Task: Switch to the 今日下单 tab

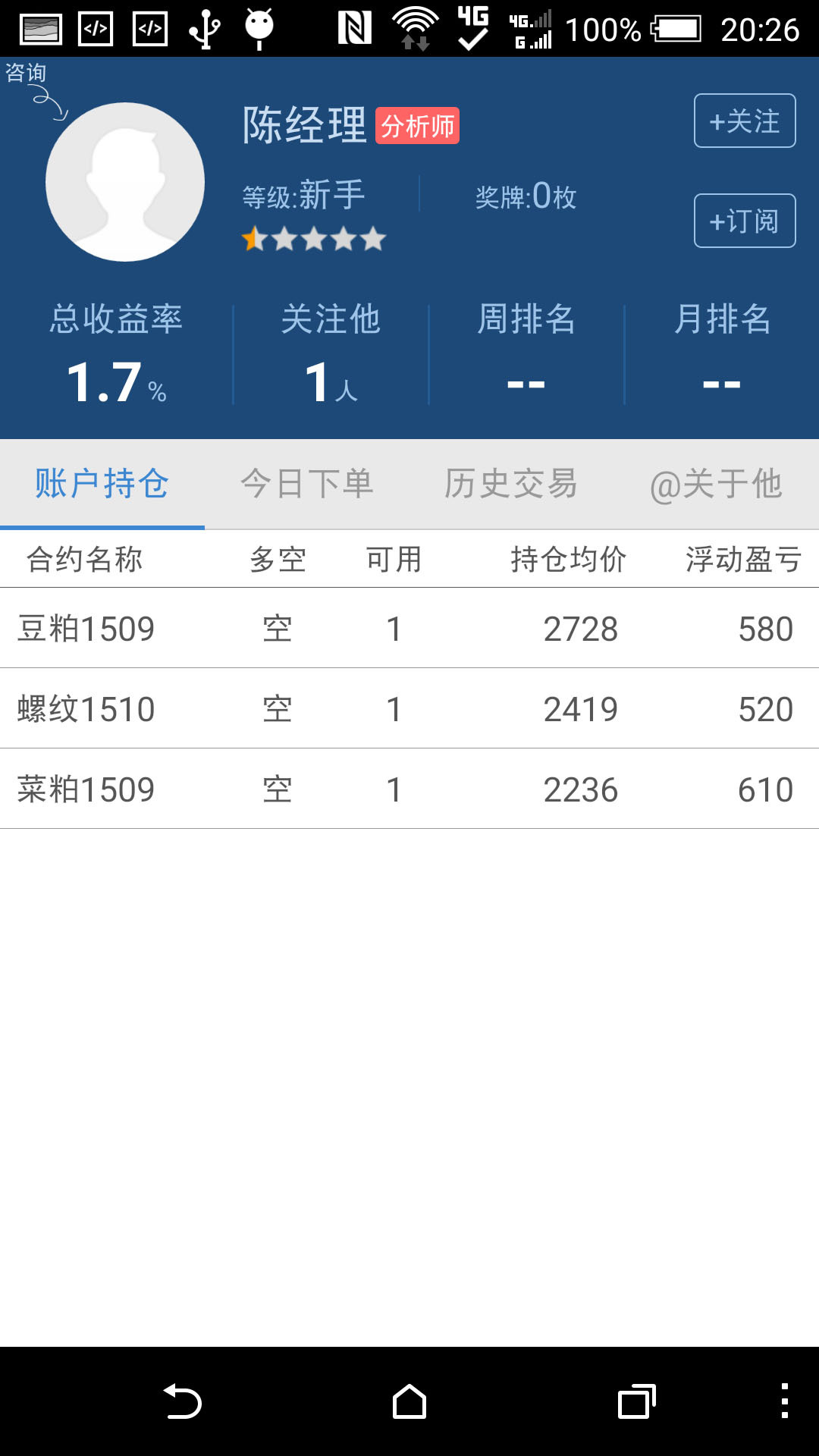Action: (x=306, y=484)
